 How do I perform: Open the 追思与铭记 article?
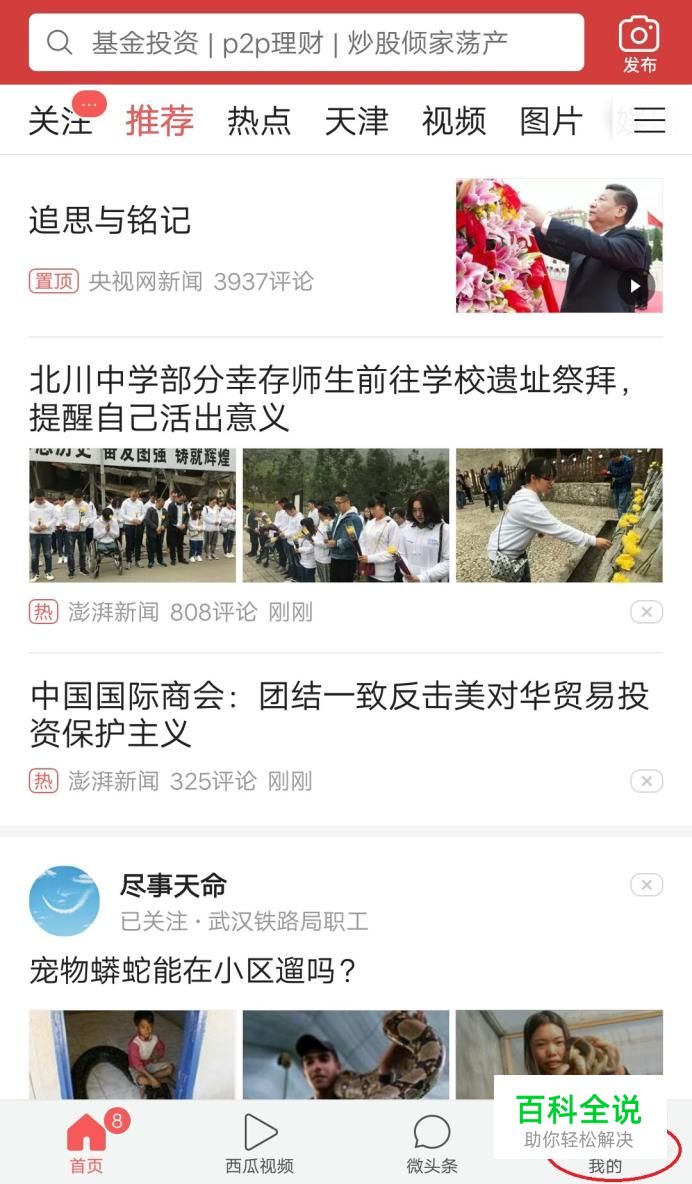[x=110, y=220]
